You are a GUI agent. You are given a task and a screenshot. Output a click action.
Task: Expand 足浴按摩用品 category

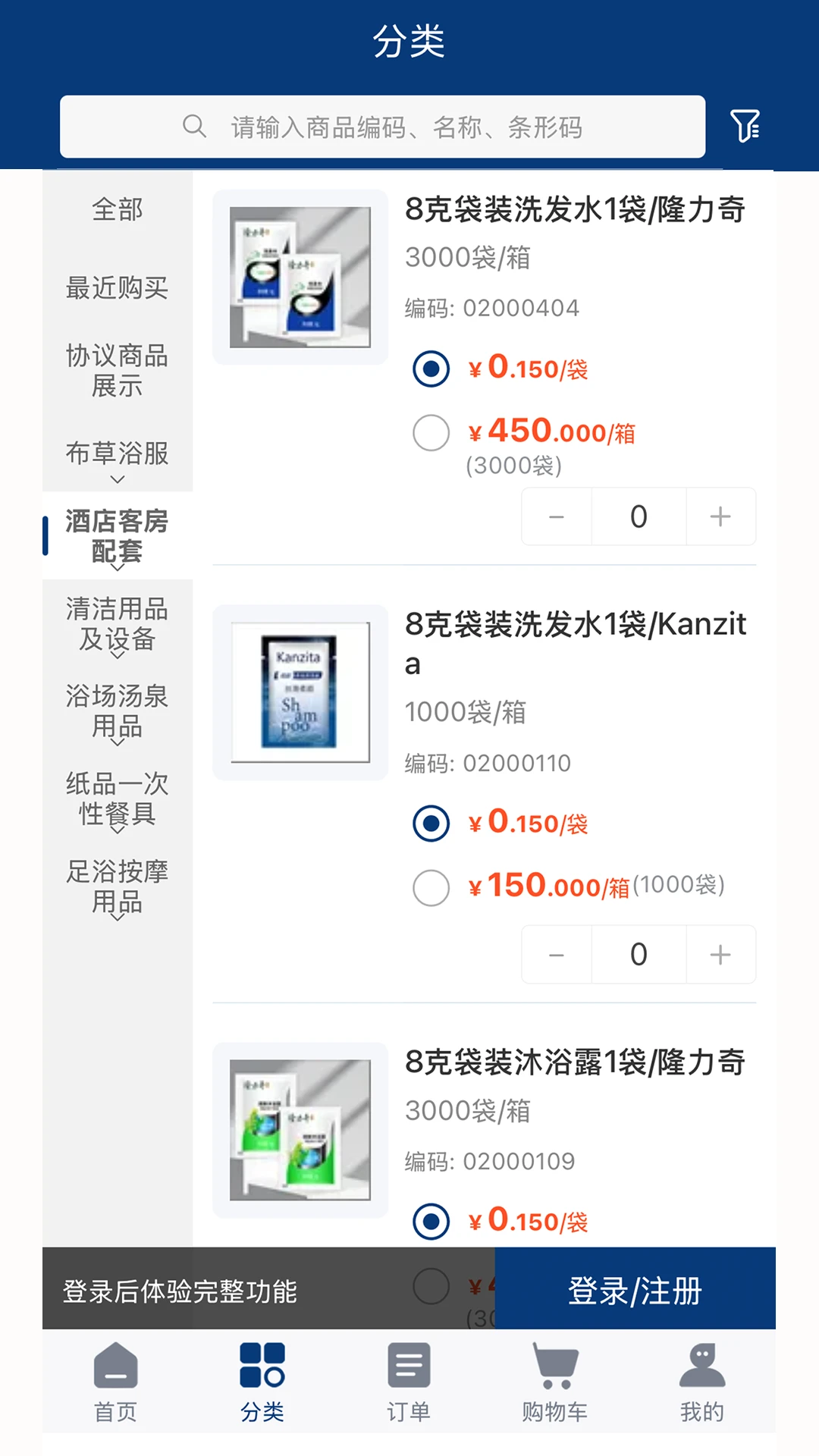[117, 889]
